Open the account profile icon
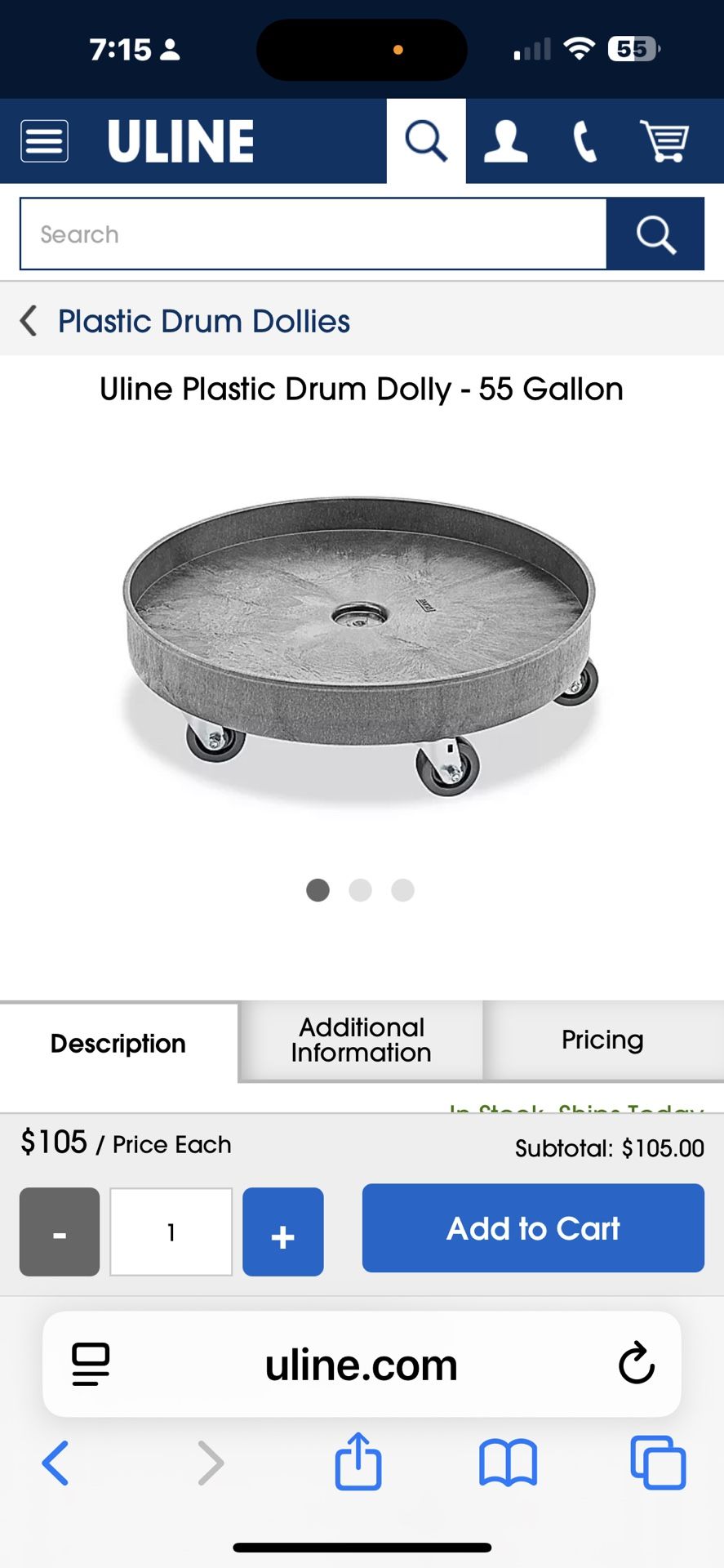Viewport: 724px width, 1568px height. tap(505, 141)
